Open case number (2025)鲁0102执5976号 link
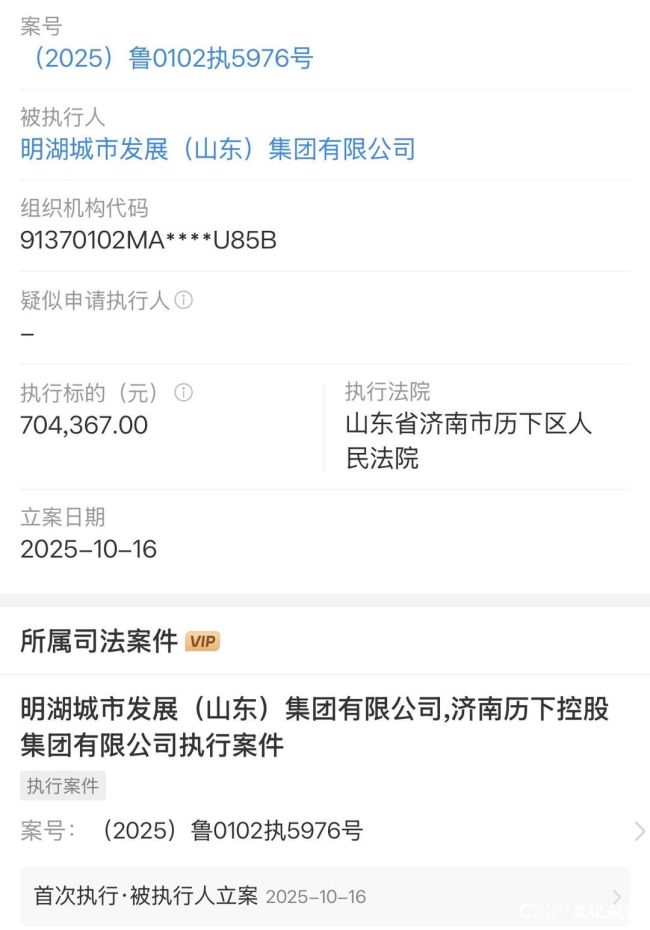This screenshot has height=930, width=650. click(170, 58)
